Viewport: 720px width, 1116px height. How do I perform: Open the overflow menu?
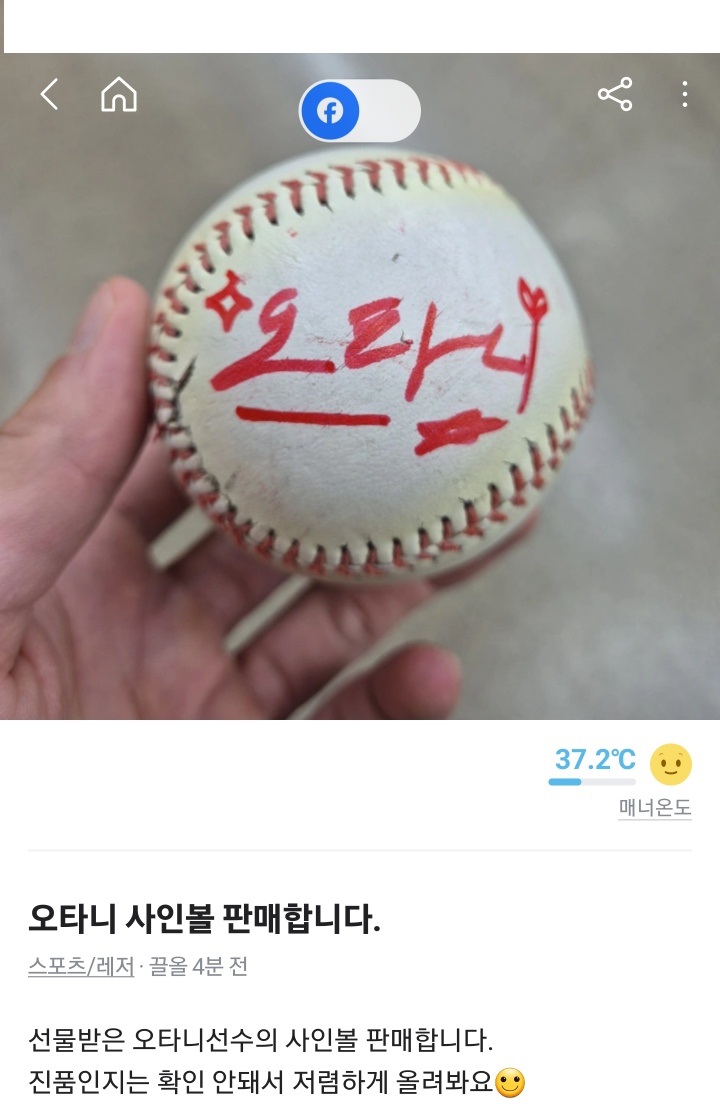(684, 95)
